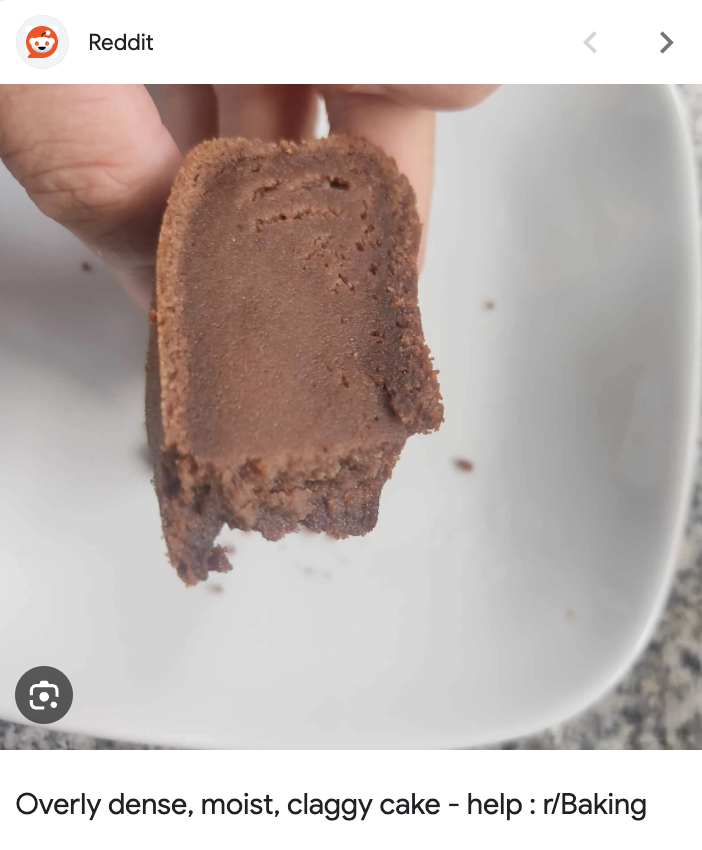Go to the next image result
Image resolution: width=702 pixels, height=850 pixels.
666,42
